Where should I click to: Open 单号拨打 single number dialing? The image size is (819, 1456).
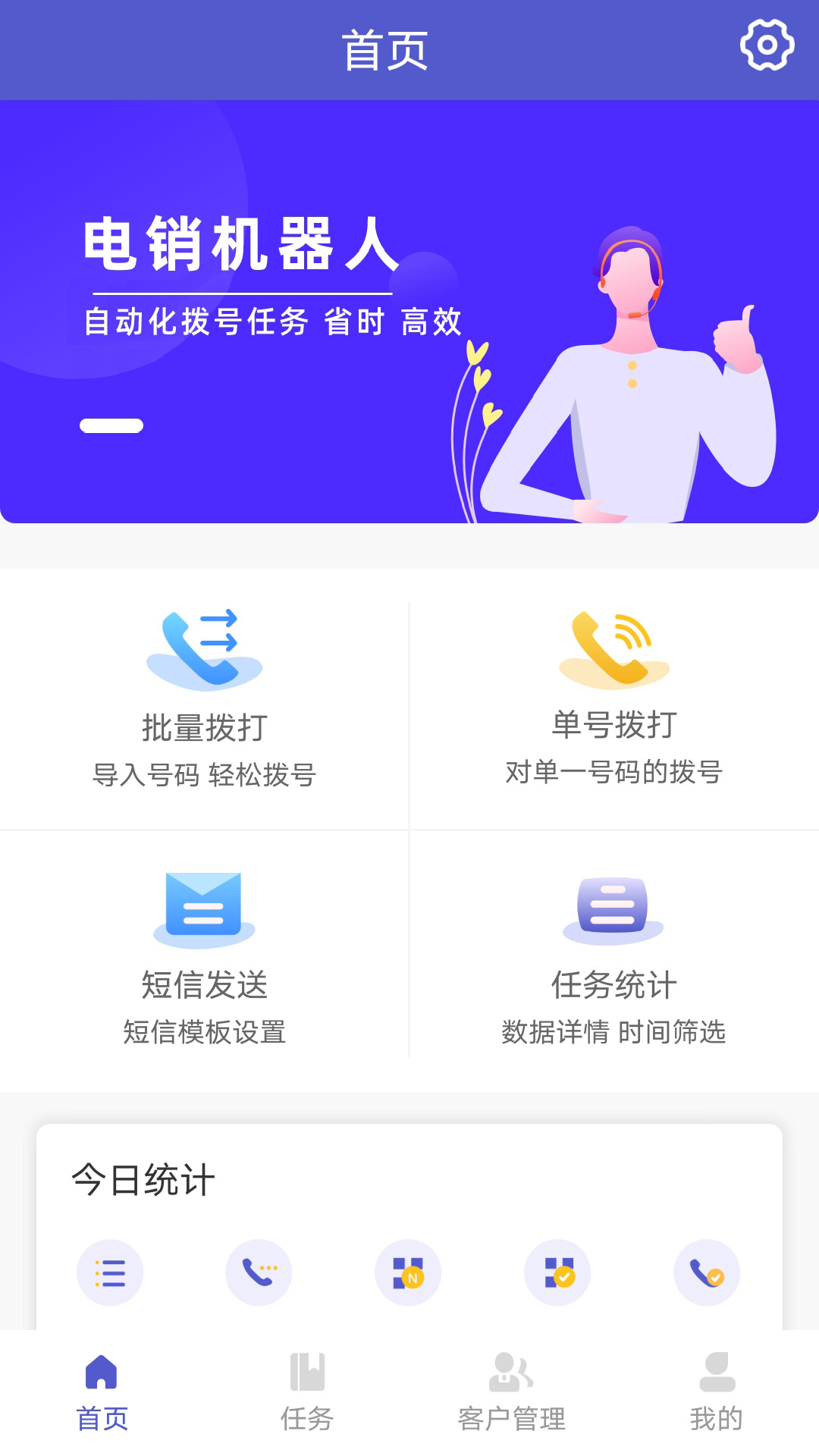click(613, 698)
